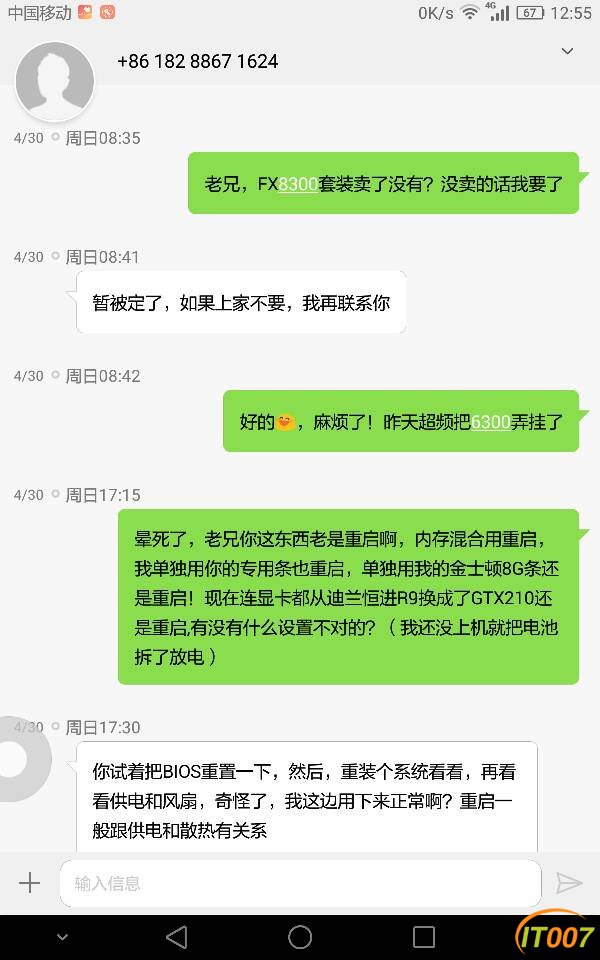Open the contact avatar for +86 182 8867 1624

[55, 81]
